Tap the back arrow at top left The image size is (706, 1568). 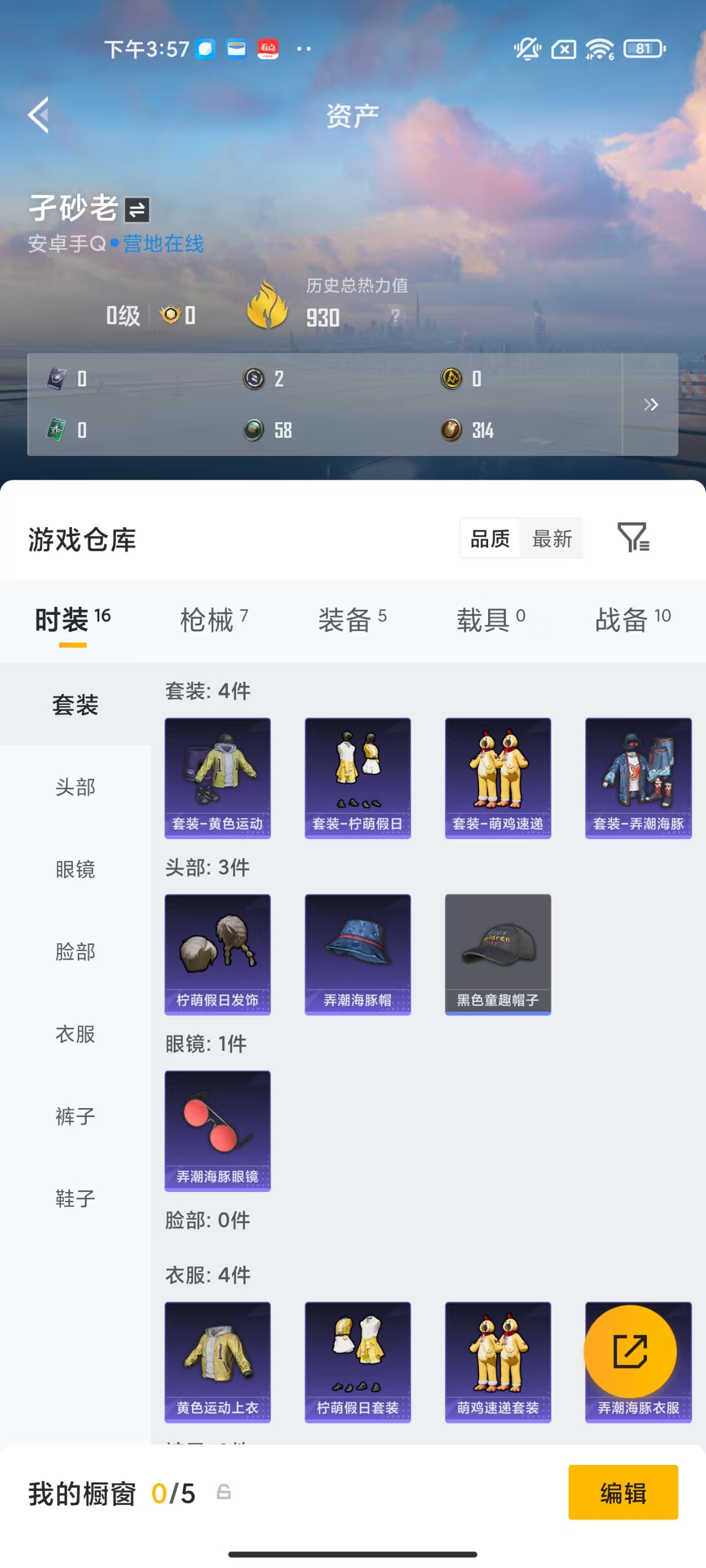point(38,116)
